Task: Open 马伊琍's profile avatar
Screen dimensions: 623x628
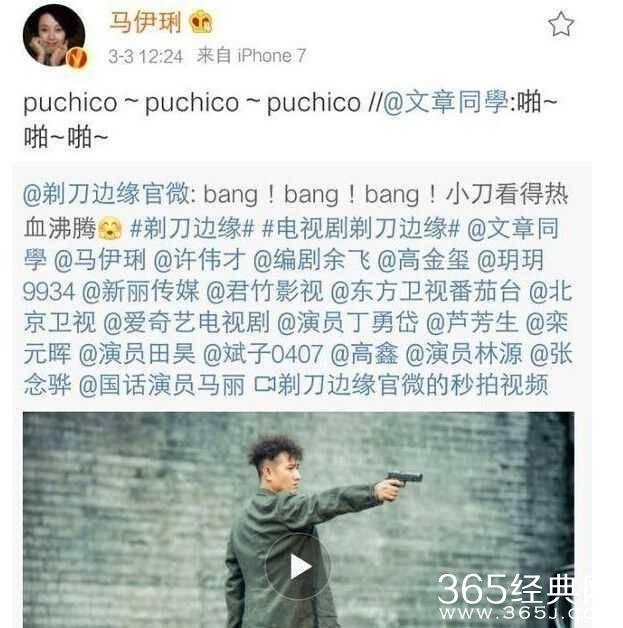Action: [54, 35]
